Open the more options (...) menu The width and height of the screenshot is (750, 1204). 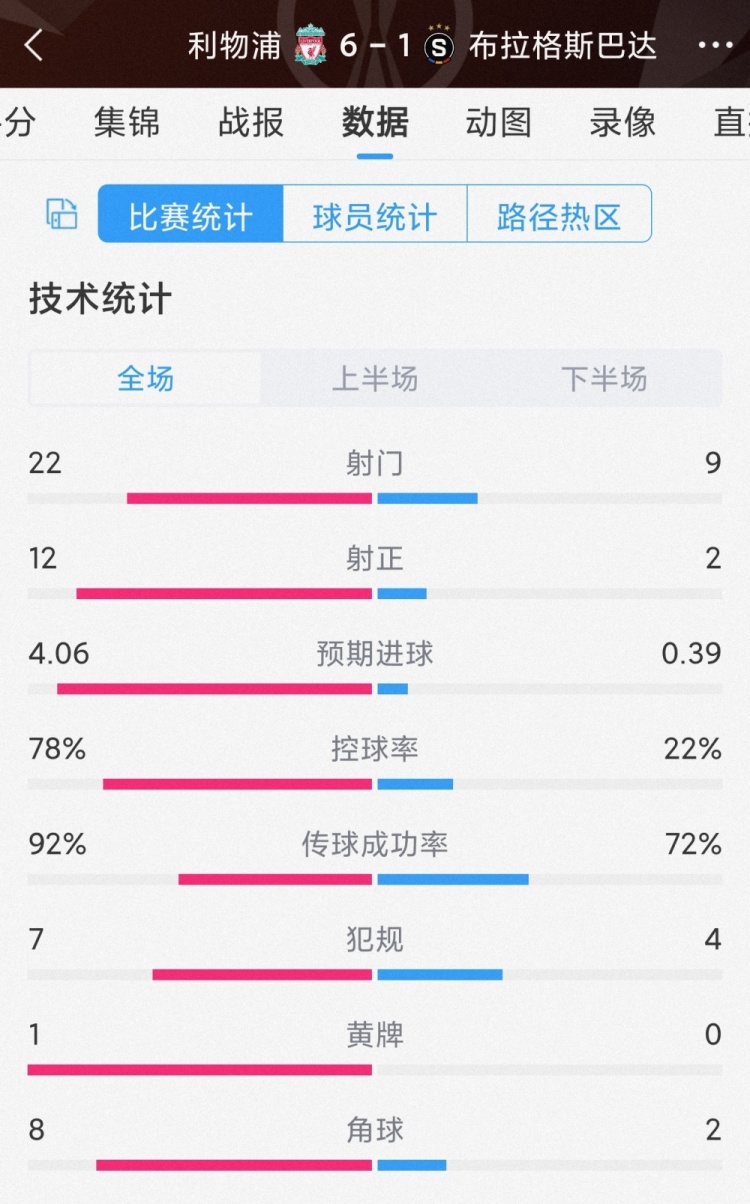pyautogui.click(x=716, y=45)
